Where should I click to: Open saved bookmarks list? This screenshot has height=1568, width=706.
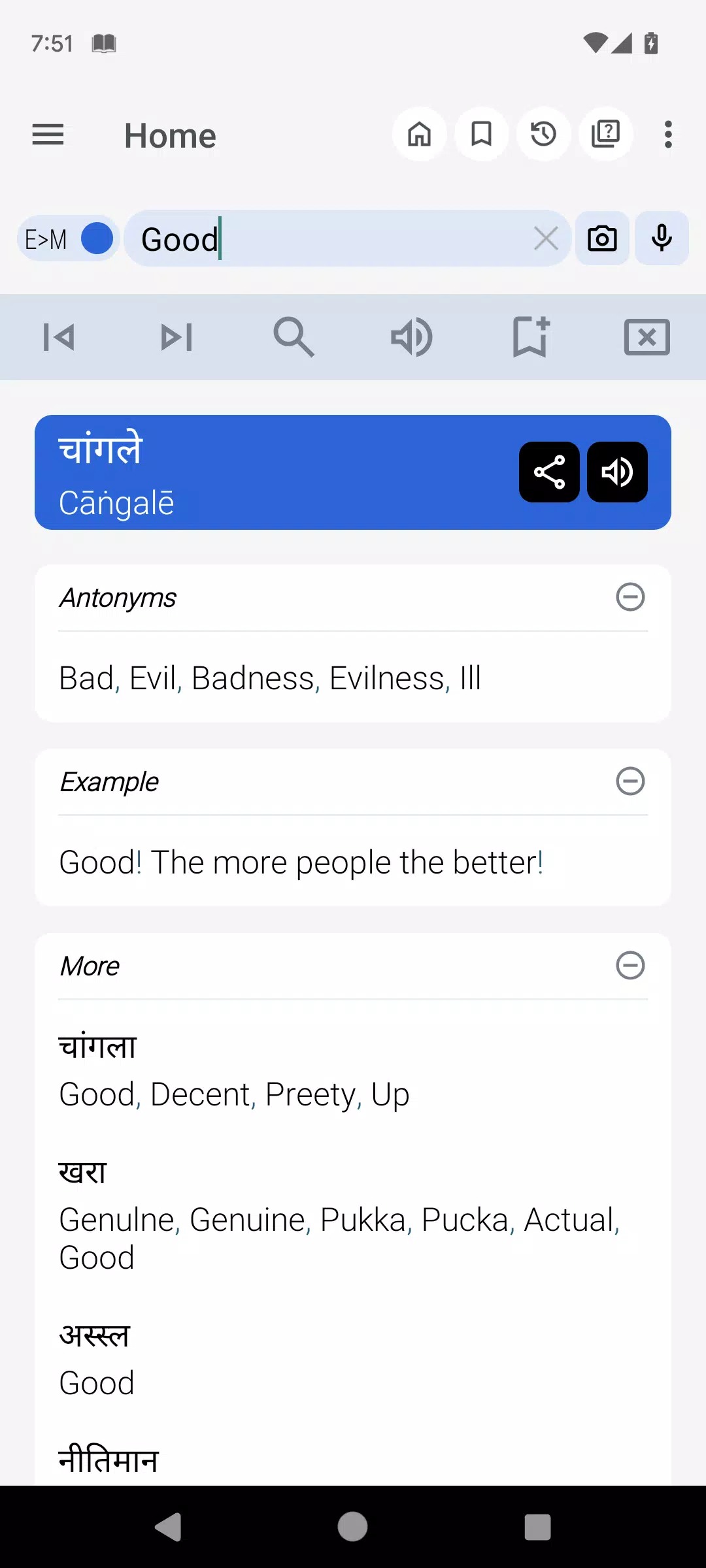point(482,135)
